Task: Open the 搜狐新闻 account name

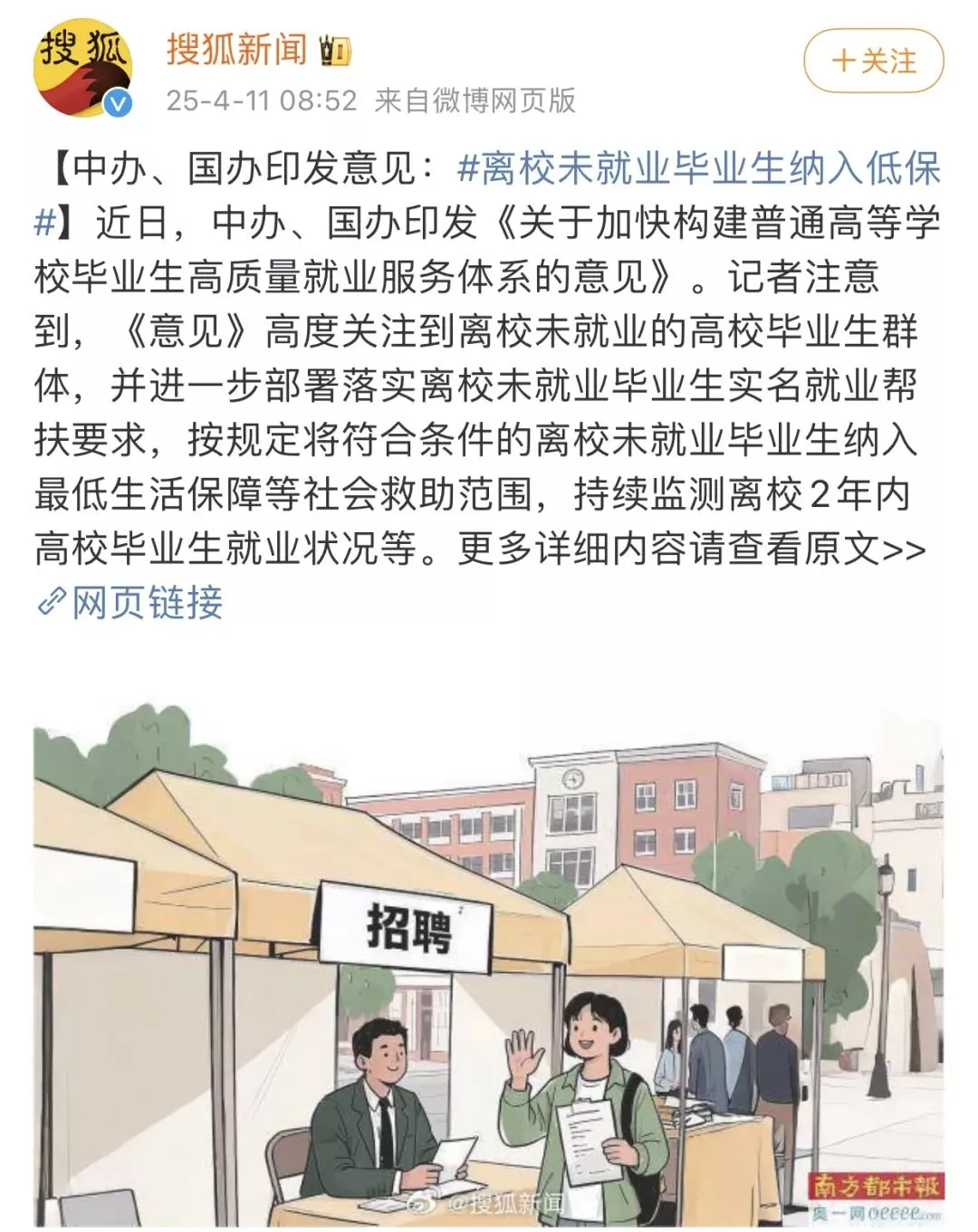Action: 236,49
